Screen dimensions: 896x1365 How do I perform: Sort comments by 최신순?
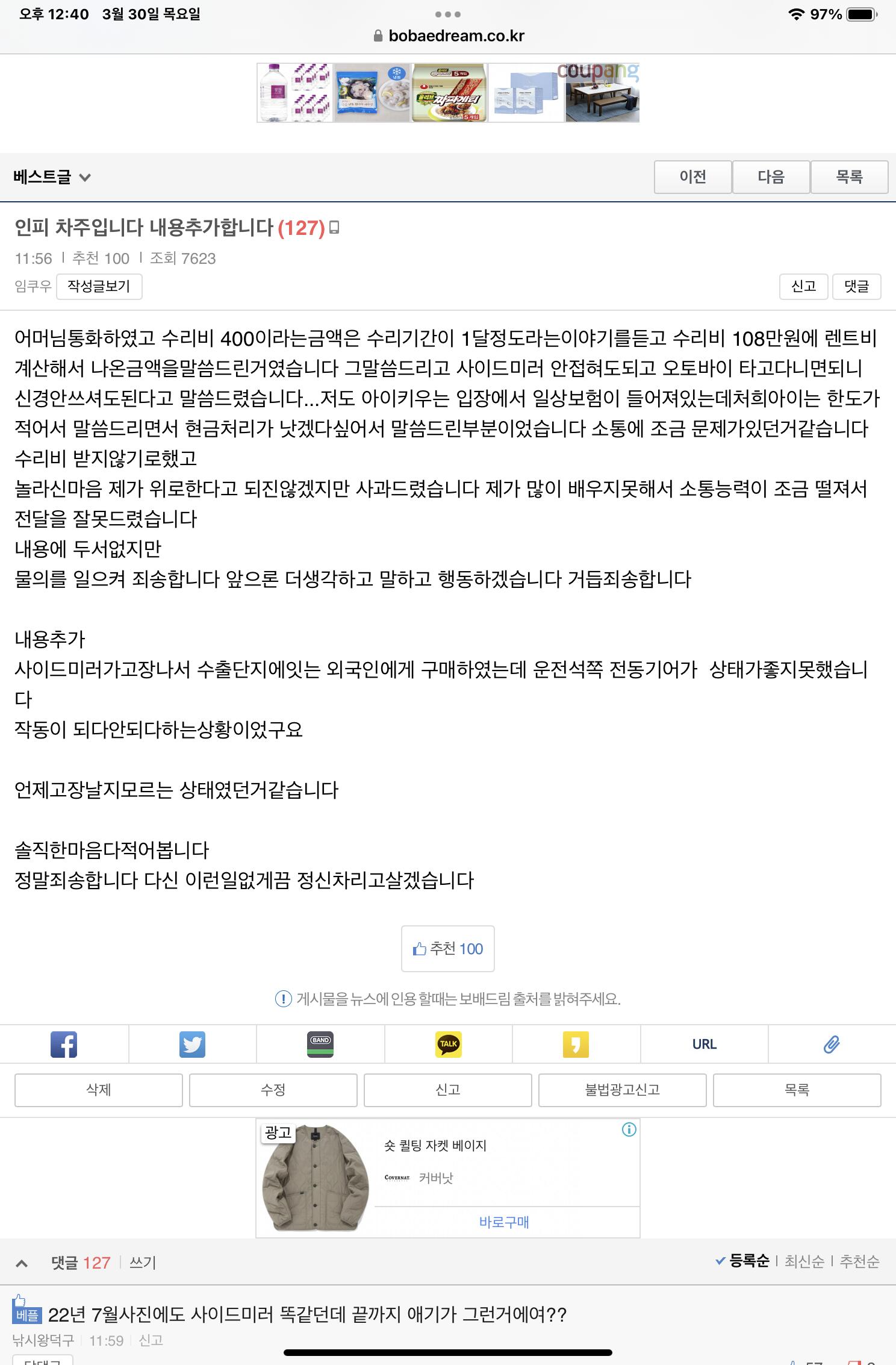coord(804,1261)
